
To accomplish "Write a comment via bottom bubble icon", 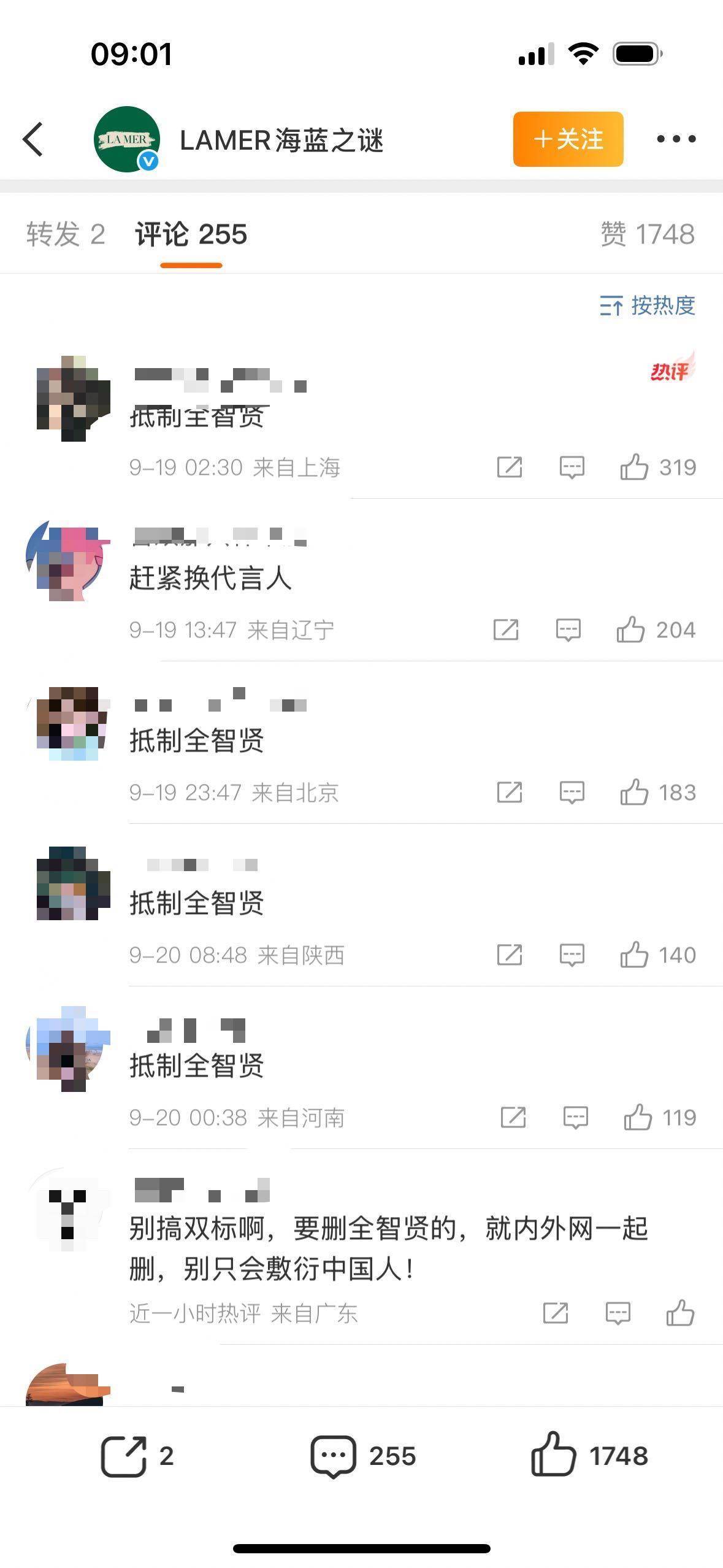I will pos(333,1456).
